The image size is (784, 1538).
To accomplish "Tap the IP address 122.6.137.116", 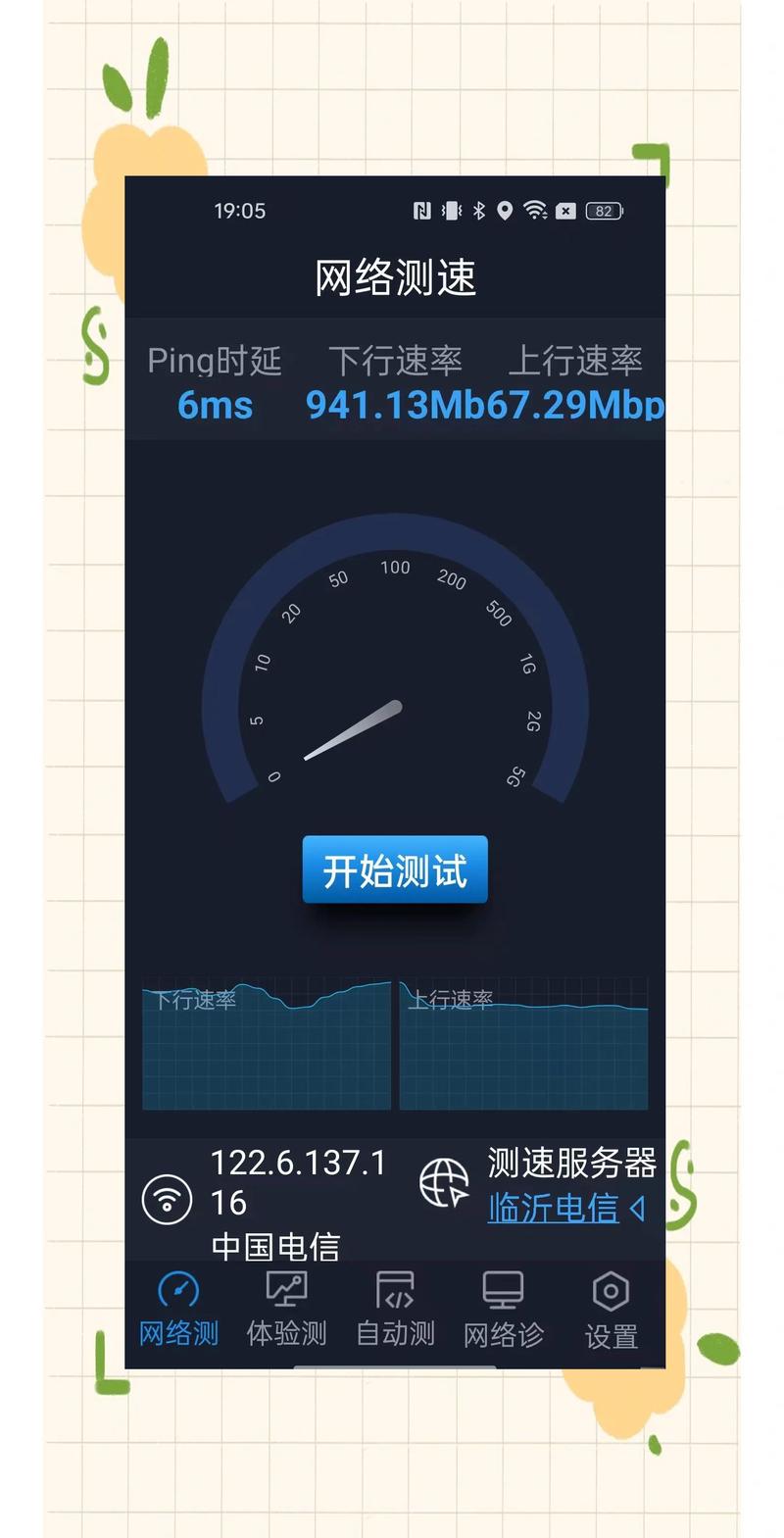I will pyautogui.click(x=298, y=1182).
